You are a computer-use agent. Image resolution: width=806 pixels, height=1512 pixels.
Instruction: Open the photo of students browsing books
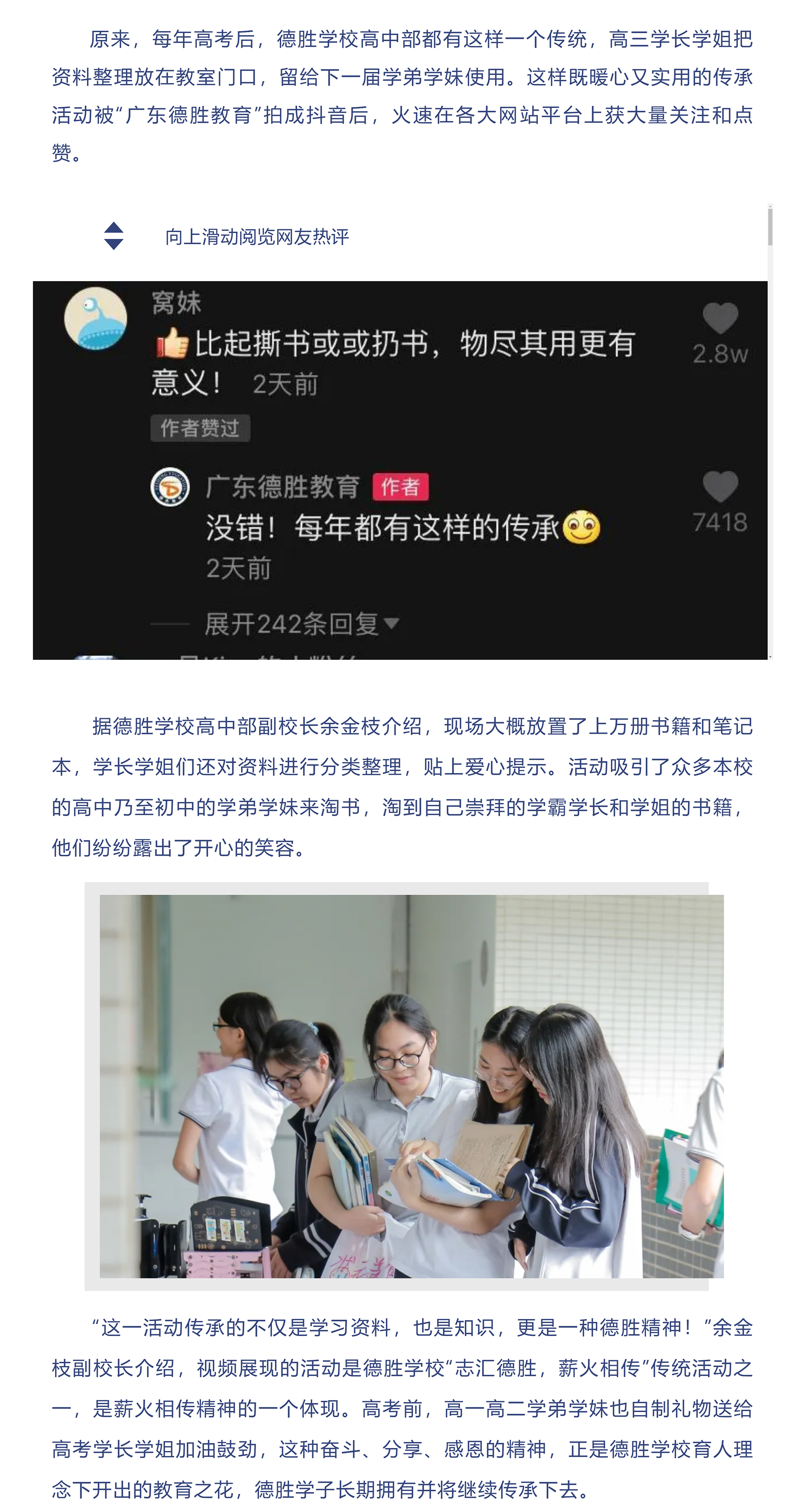point(411,1086)
